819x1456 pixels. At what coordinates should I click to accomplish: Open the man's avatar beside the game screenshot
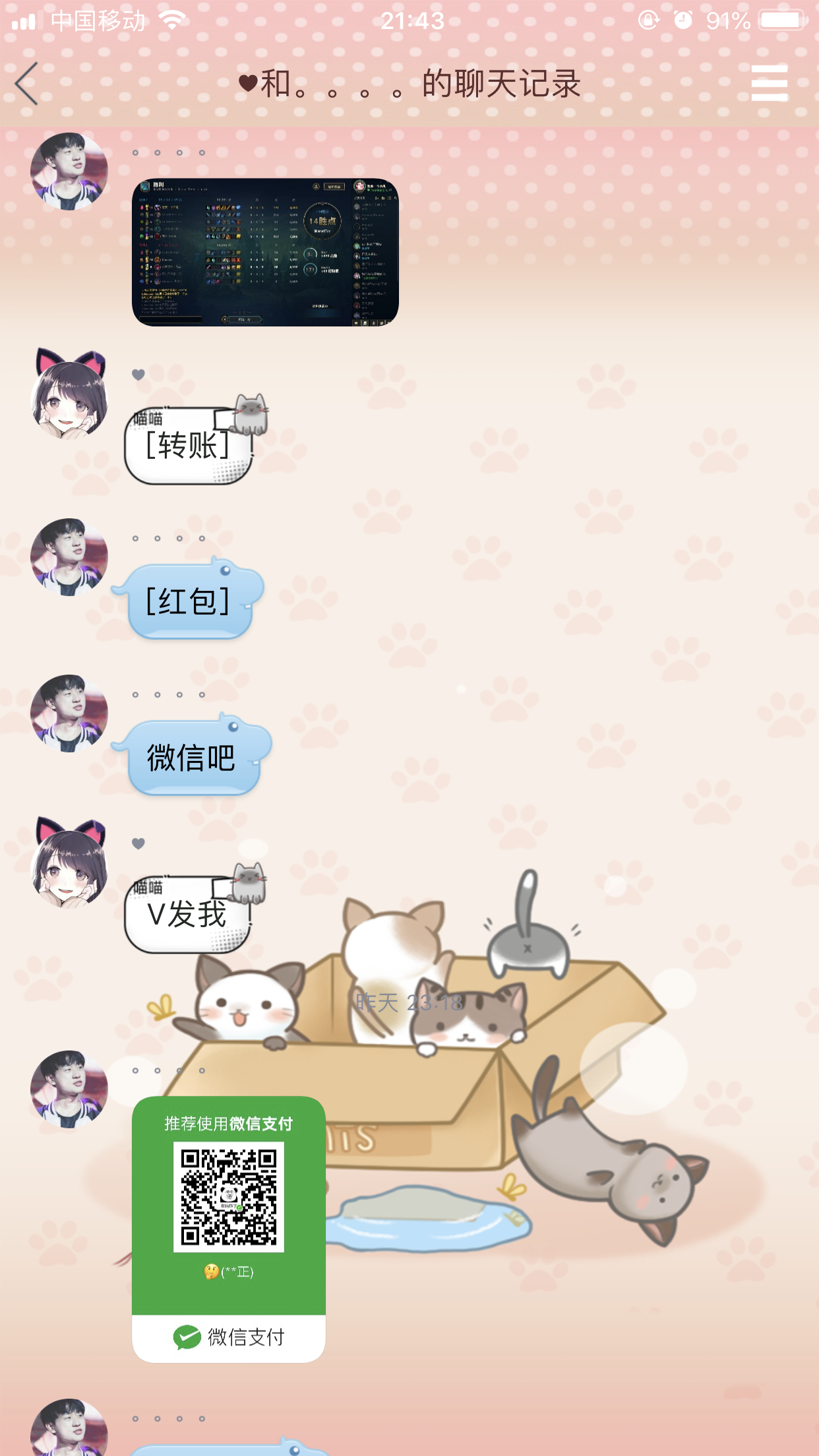click(x=69, y=171)
